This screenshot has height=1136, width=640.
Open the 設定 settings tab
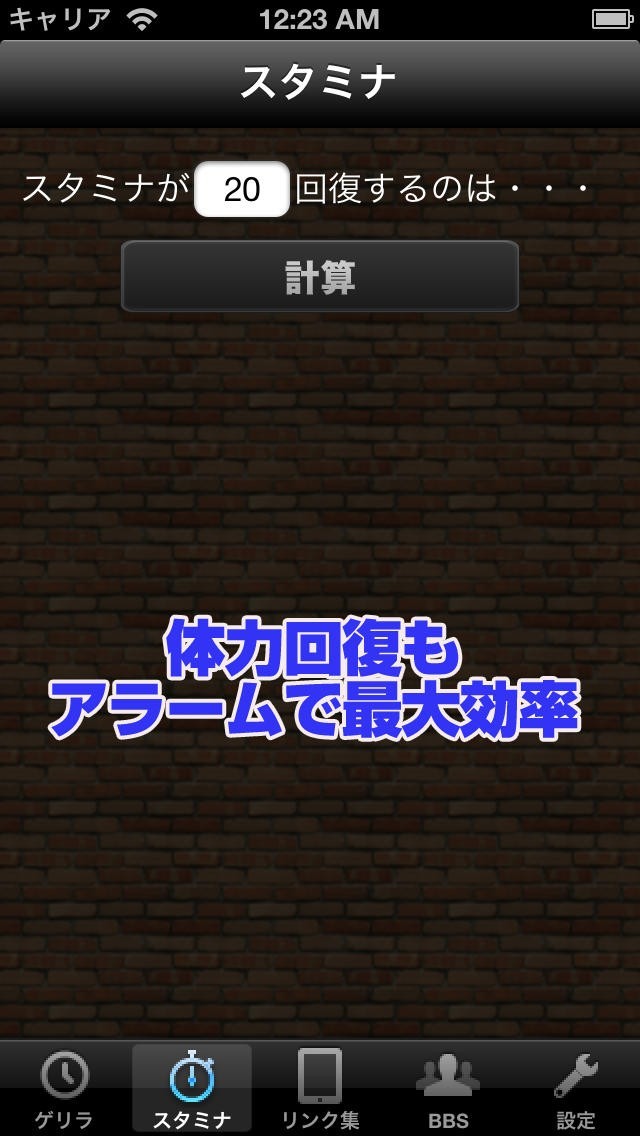pos(575,1088)
